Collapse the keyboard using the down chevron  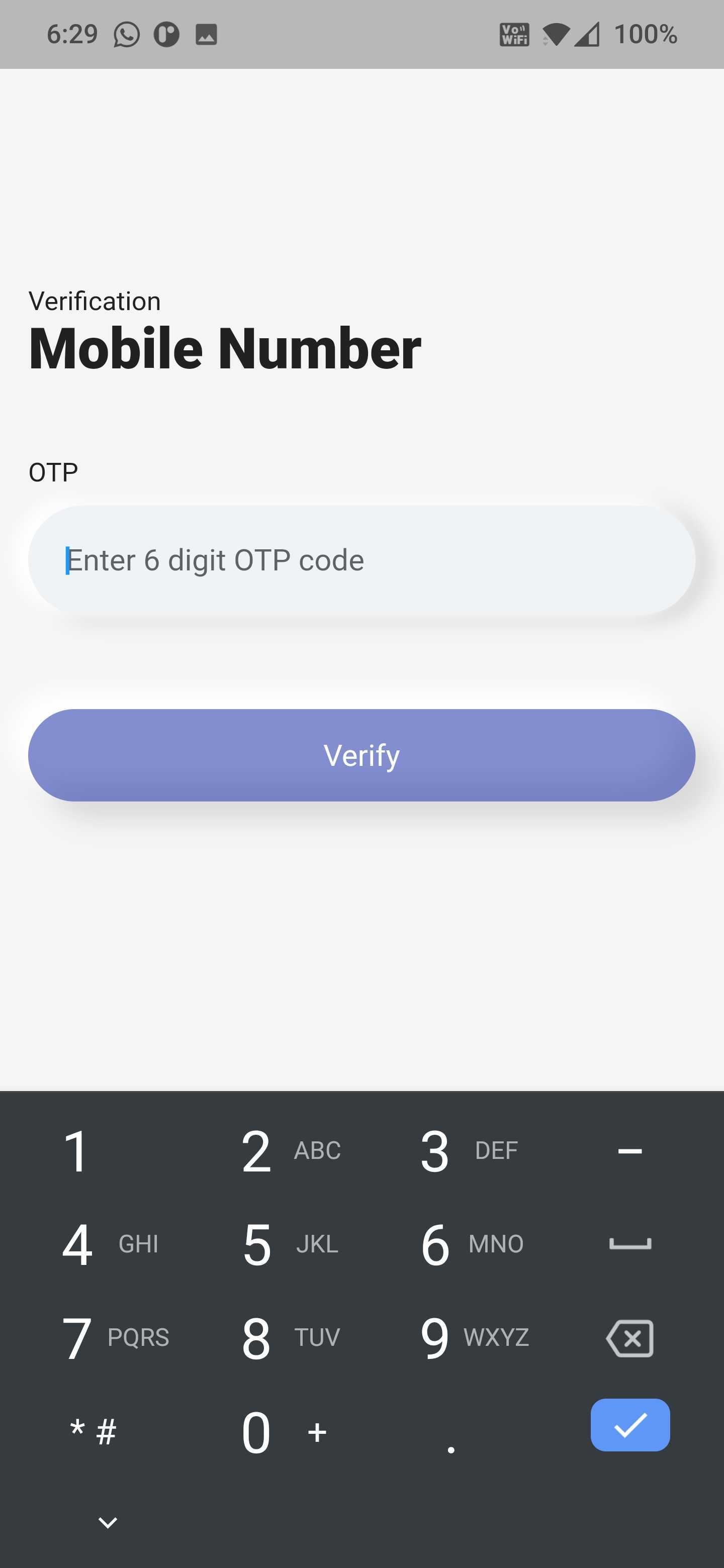pyautogui.click(x=107, y=1523)
